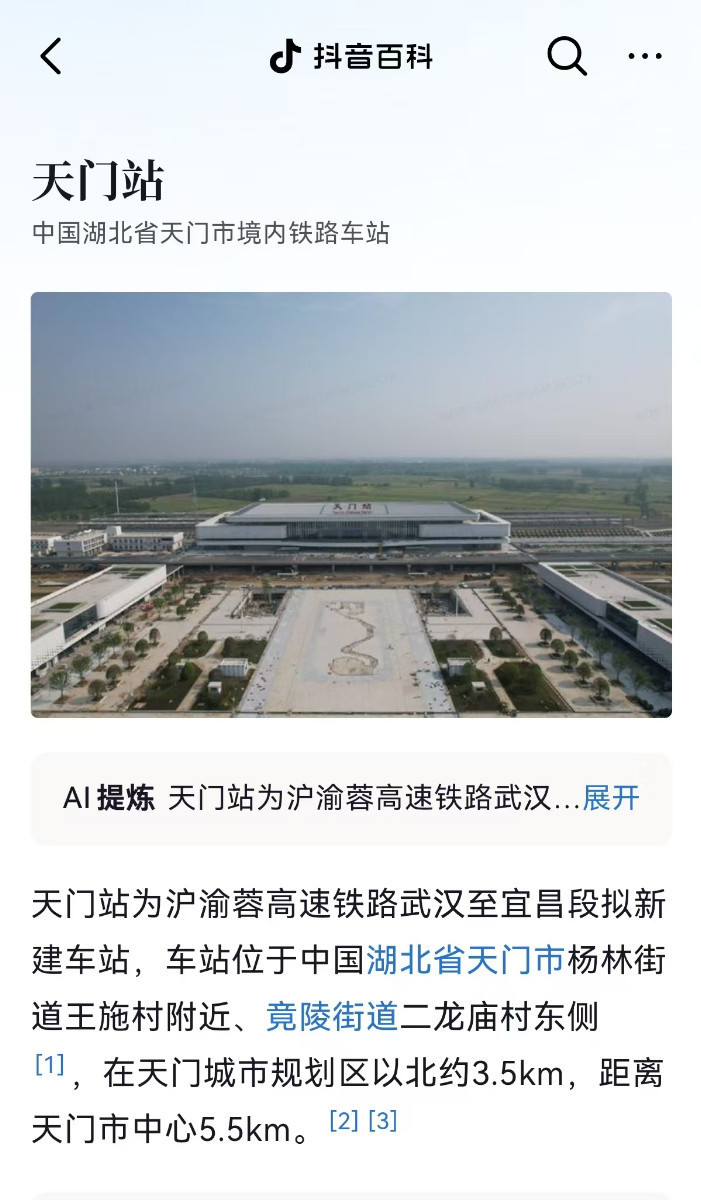Expand the AI提炼 summary with 展开

coord(611,798)
